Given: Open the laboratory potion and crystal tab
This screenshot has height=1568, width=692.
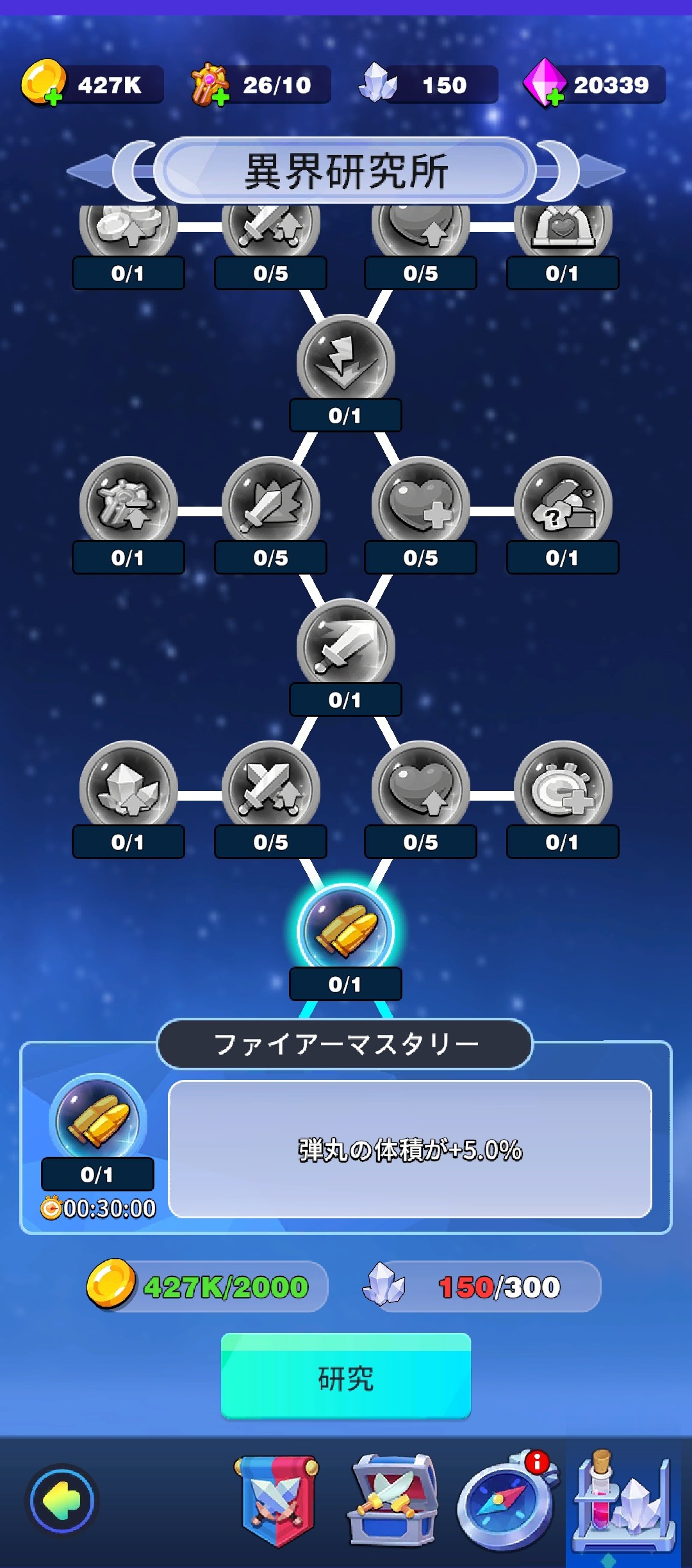Looking at the screenshot, I should pyautogui.click(x=623, y=1500).
